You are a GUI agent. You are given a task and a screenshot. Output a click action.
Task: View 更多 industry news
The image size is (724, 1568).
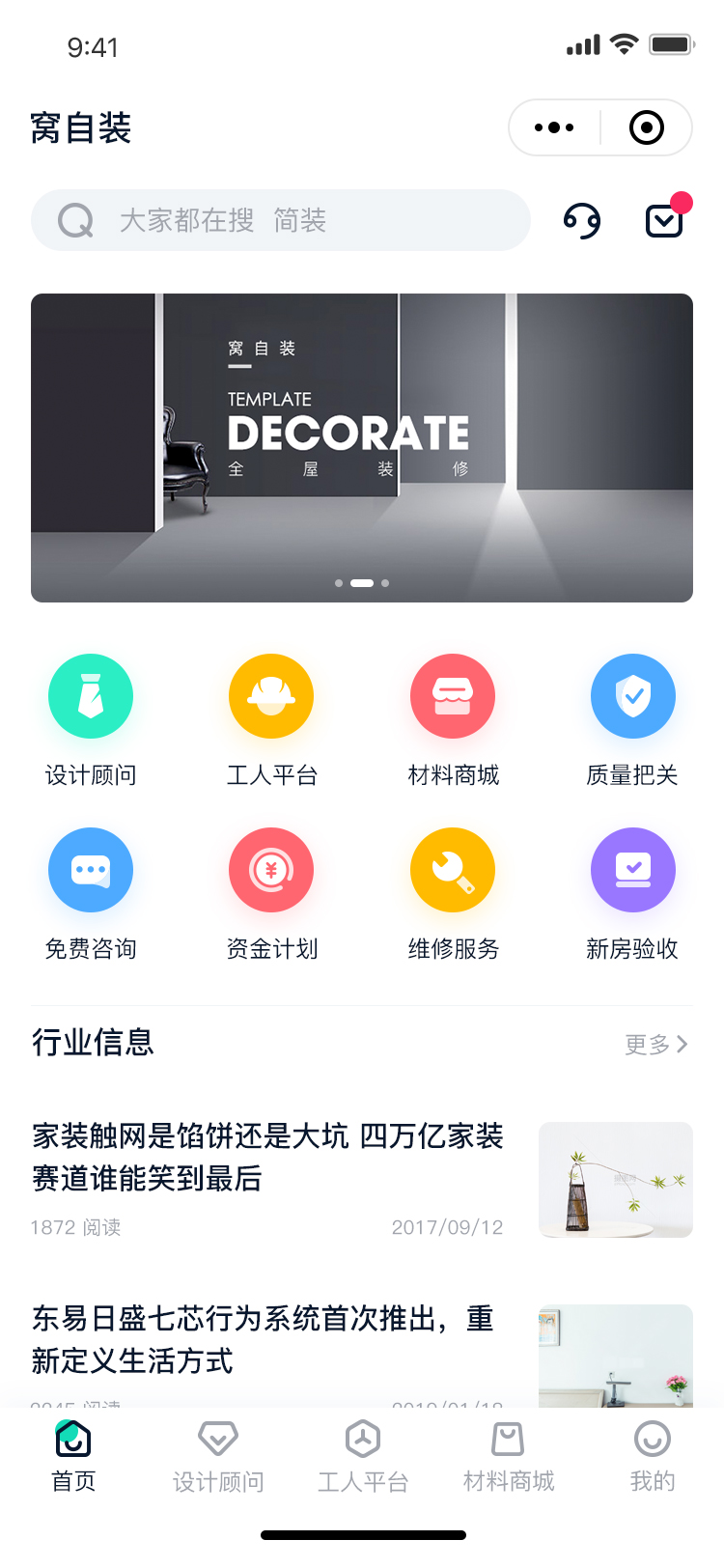656,1044
